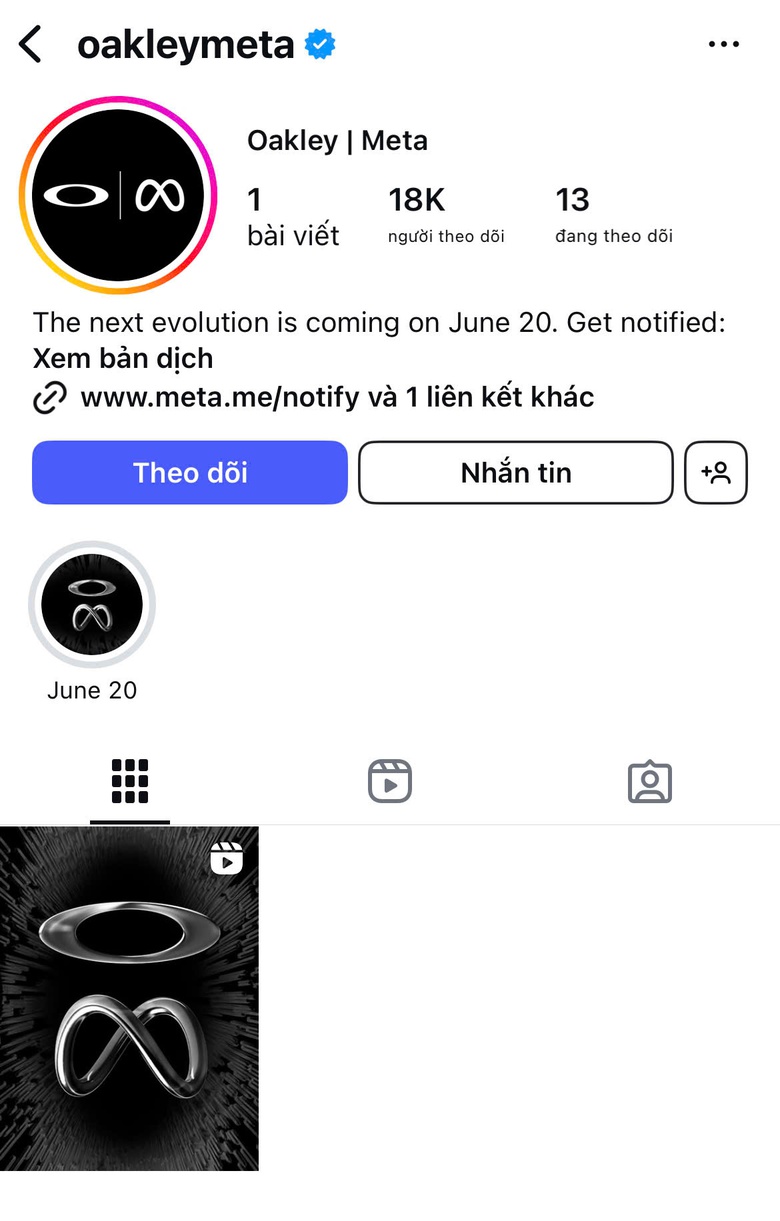Screen dimensions: 780x1221
Task: Show suggested accounts with add-person icon
Action: 715,472
